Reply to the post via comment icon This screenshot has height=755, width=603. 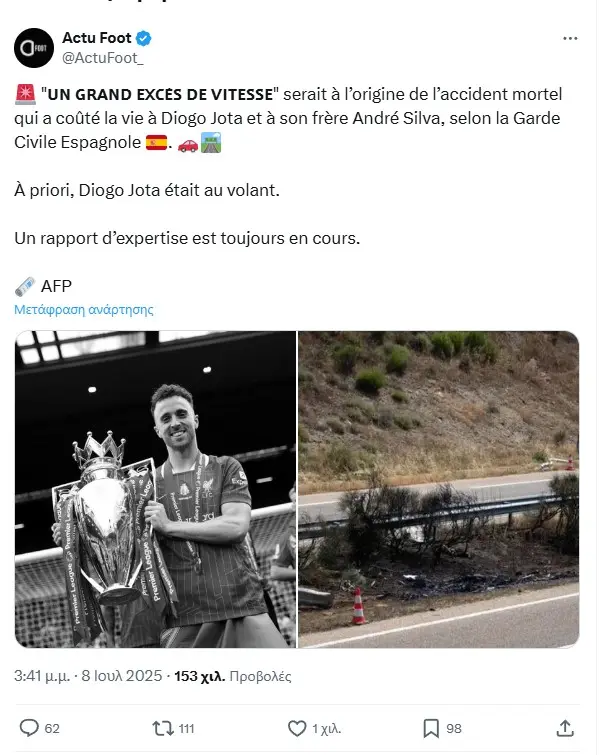click(30, 728)
